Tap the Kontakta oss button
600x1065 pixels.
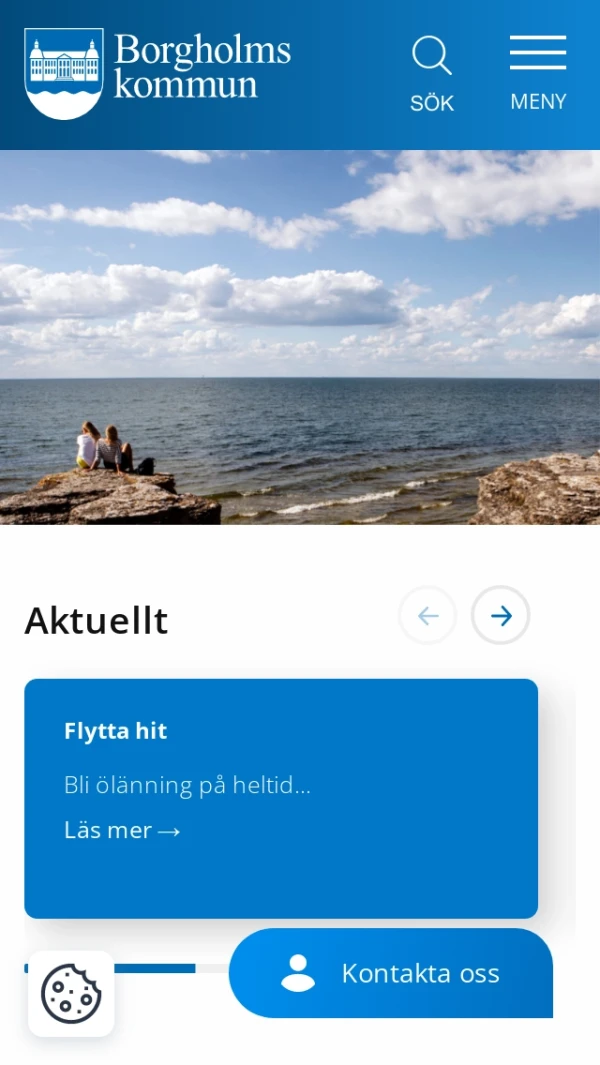(391, 973)
